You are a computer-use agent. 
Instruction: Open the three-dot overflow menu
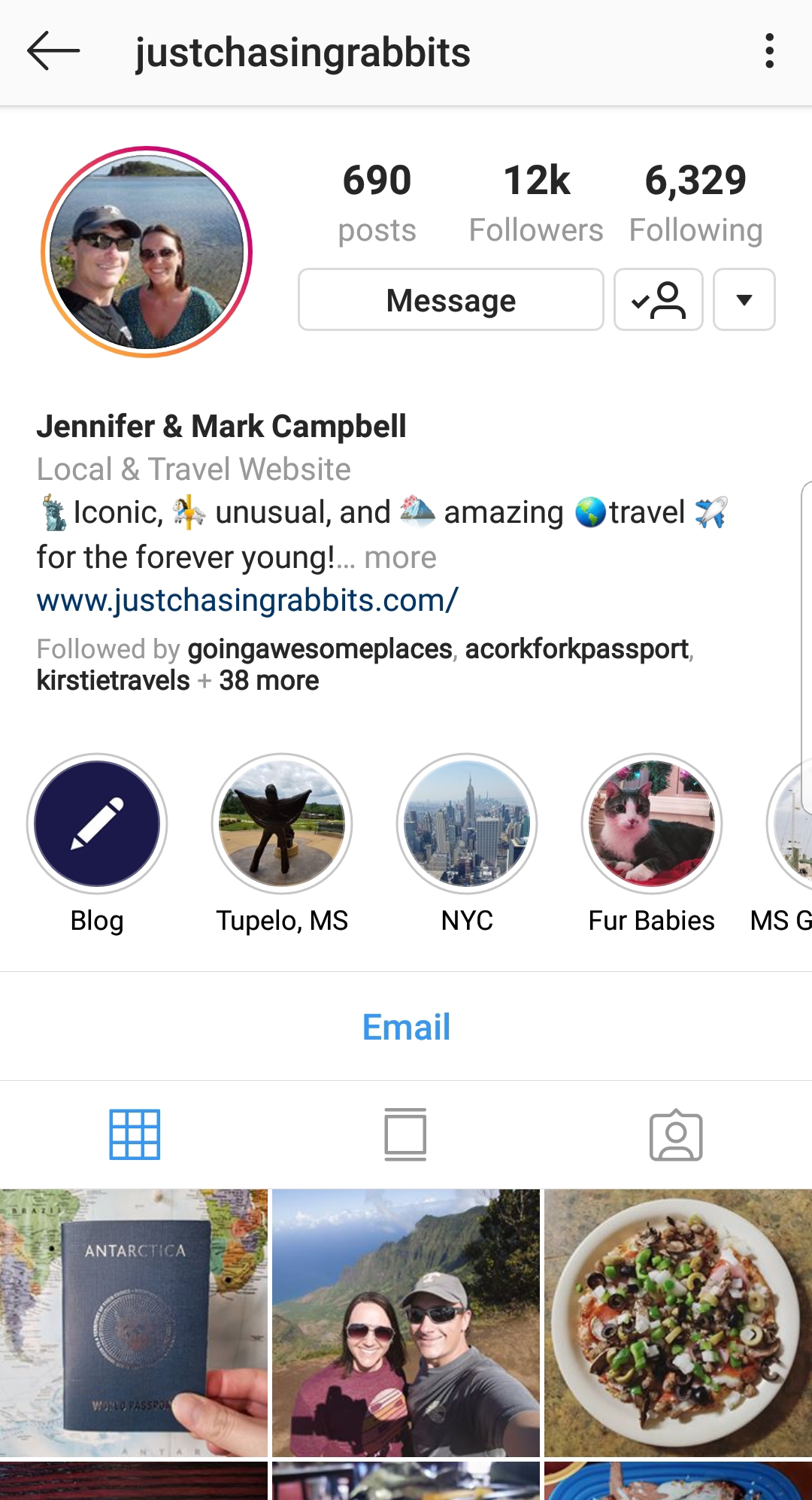[x=768, y=52]
